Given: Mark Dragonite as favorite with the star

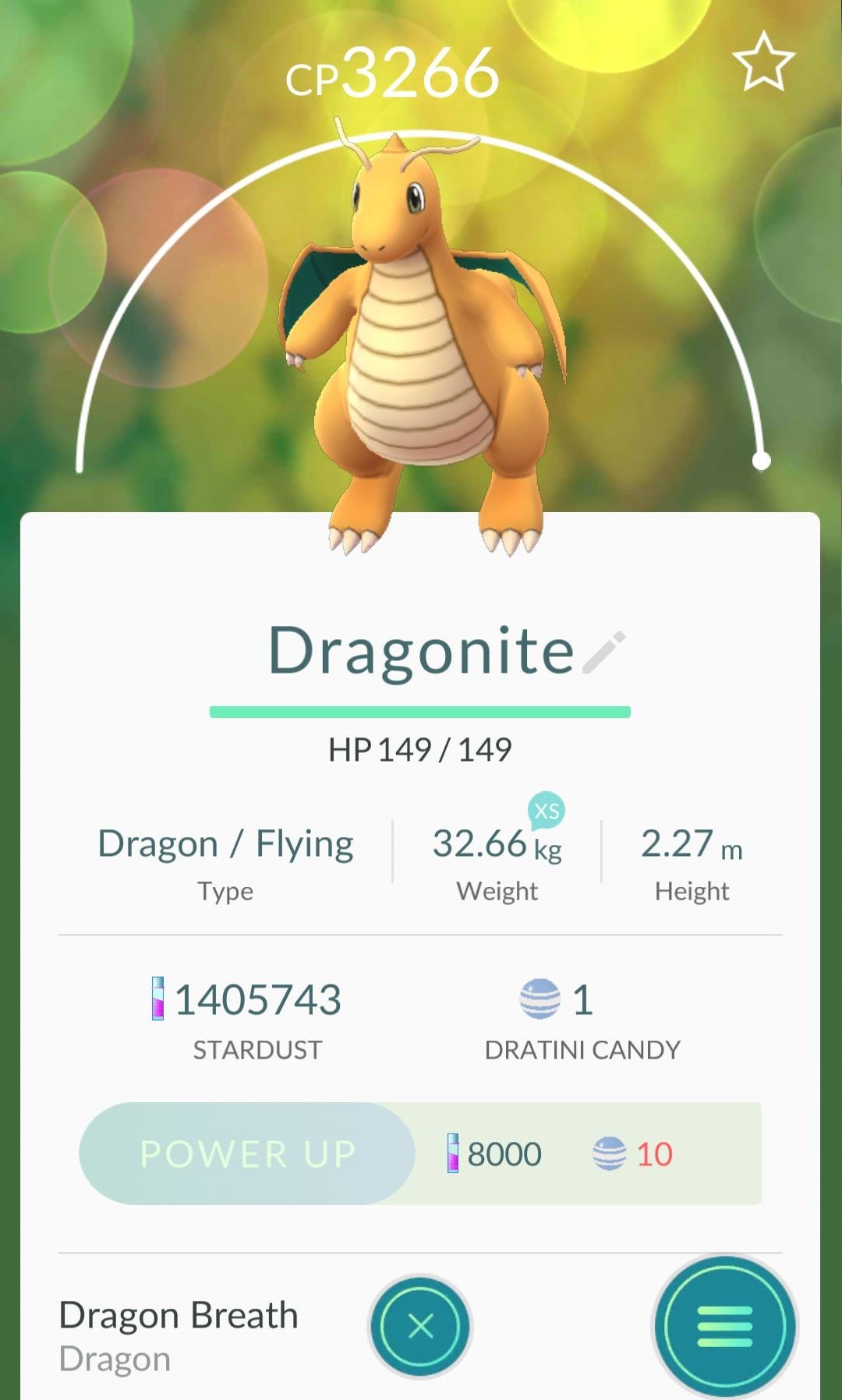Looking at the screenshot, I should click(763, 62).
